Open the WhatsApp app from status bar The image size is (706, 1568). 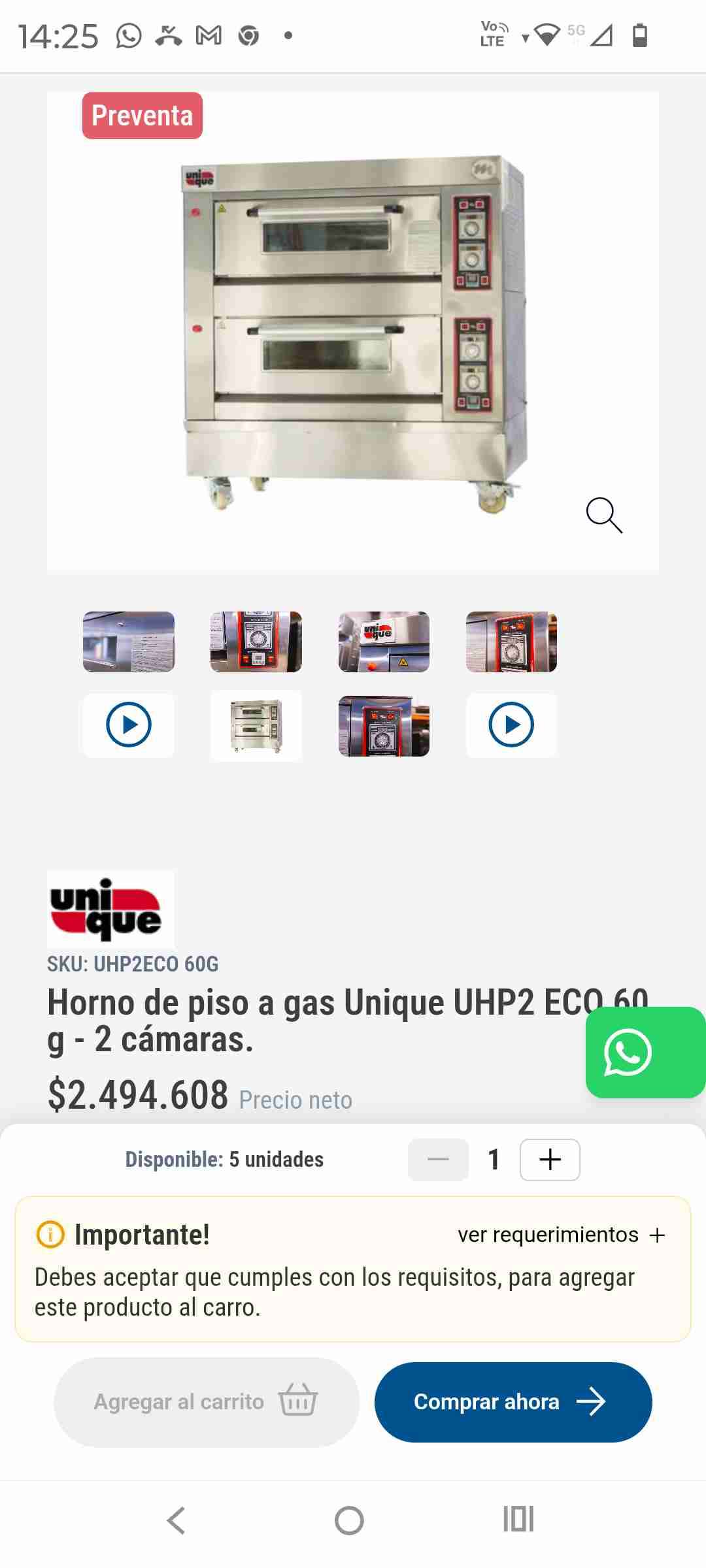tap(128, 36)
